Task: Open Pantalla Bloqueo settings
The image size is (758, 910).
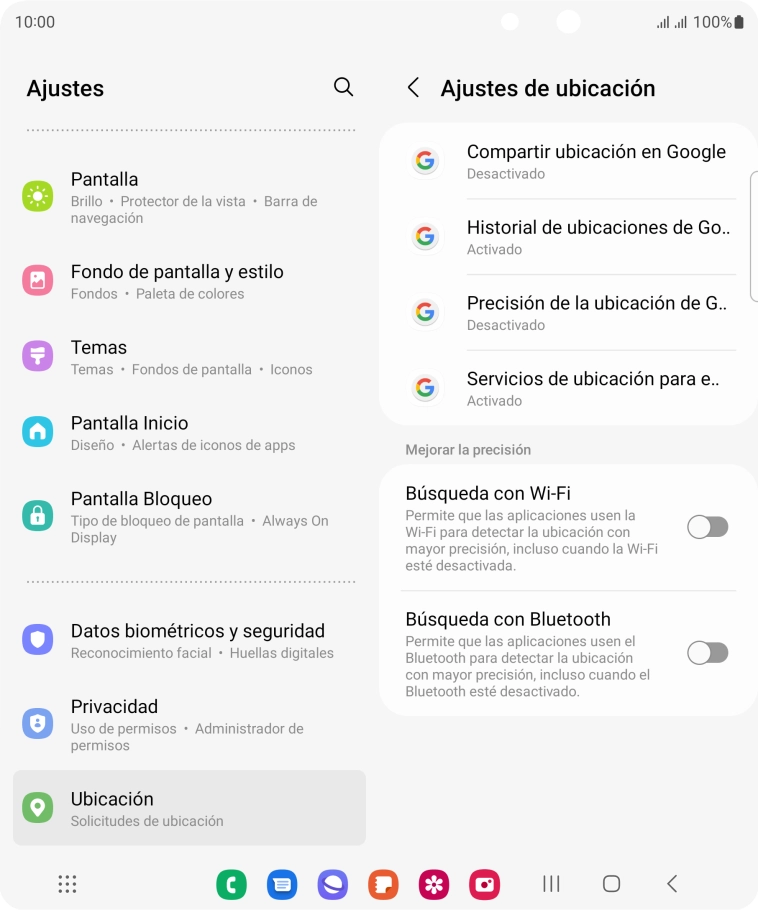Action: tap(189, 516)
